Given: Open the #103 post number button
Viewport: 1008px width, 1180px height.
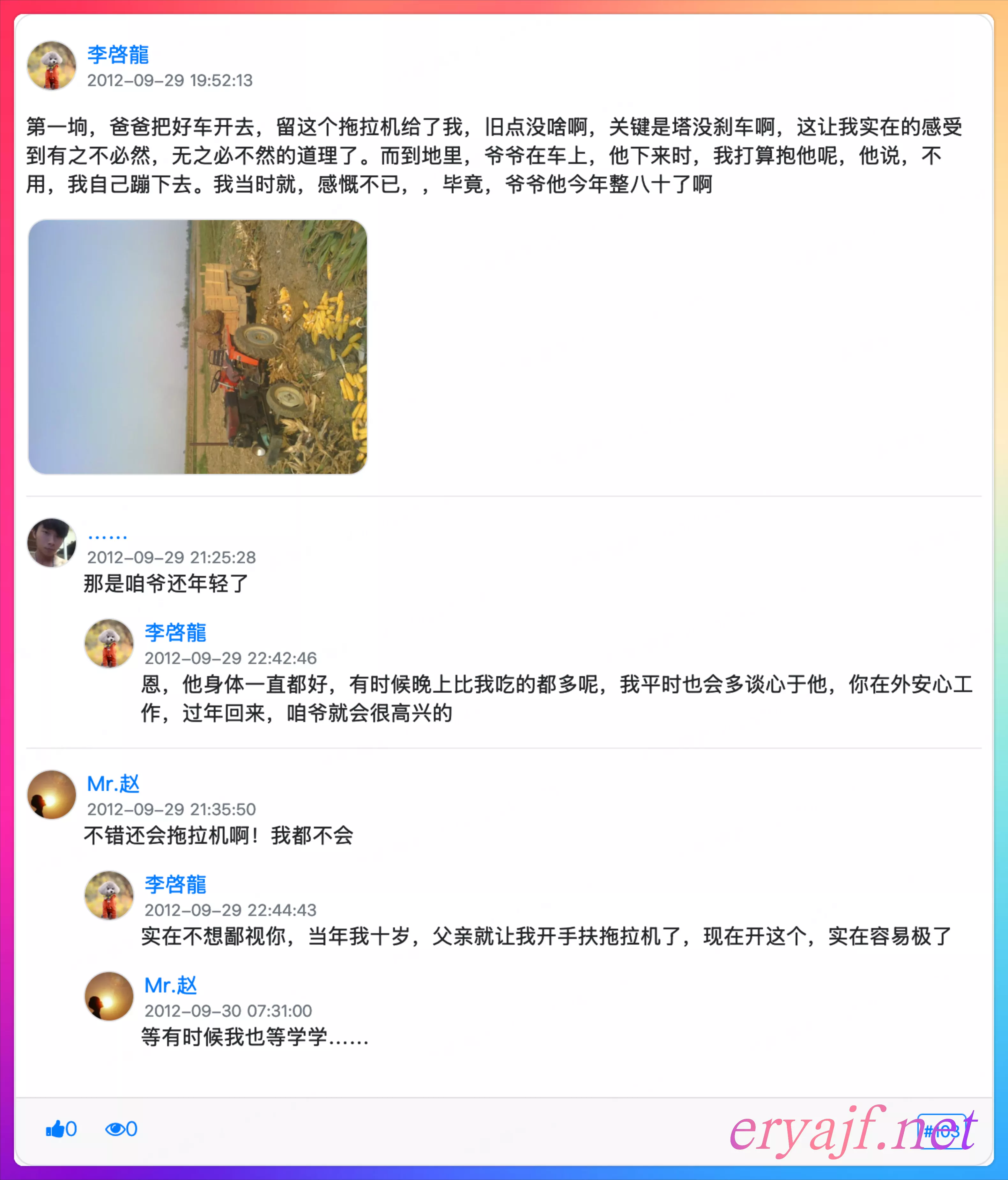Looking at the screenshot, I should pos(941,1131).
